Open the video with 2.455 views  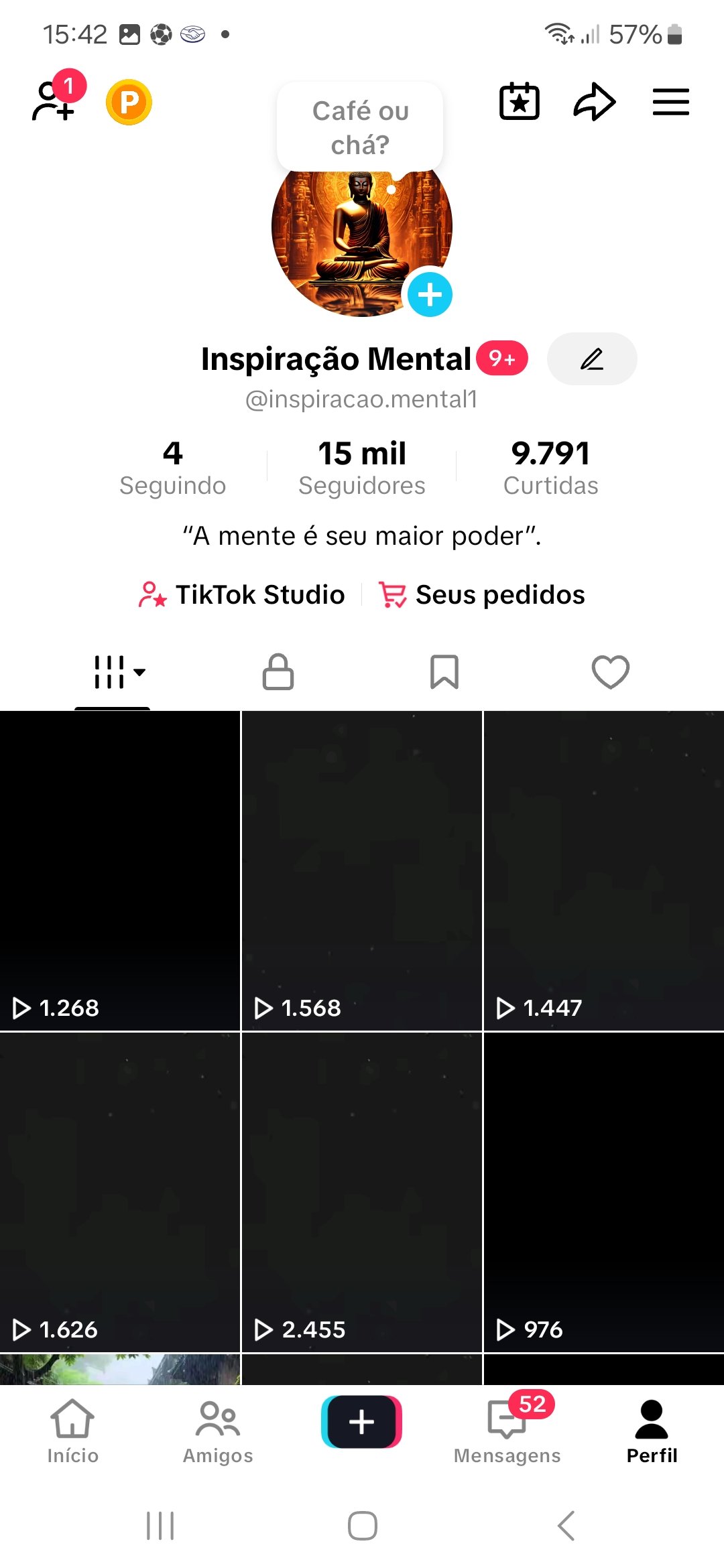pyautogui.click(x=361, y=1193)
